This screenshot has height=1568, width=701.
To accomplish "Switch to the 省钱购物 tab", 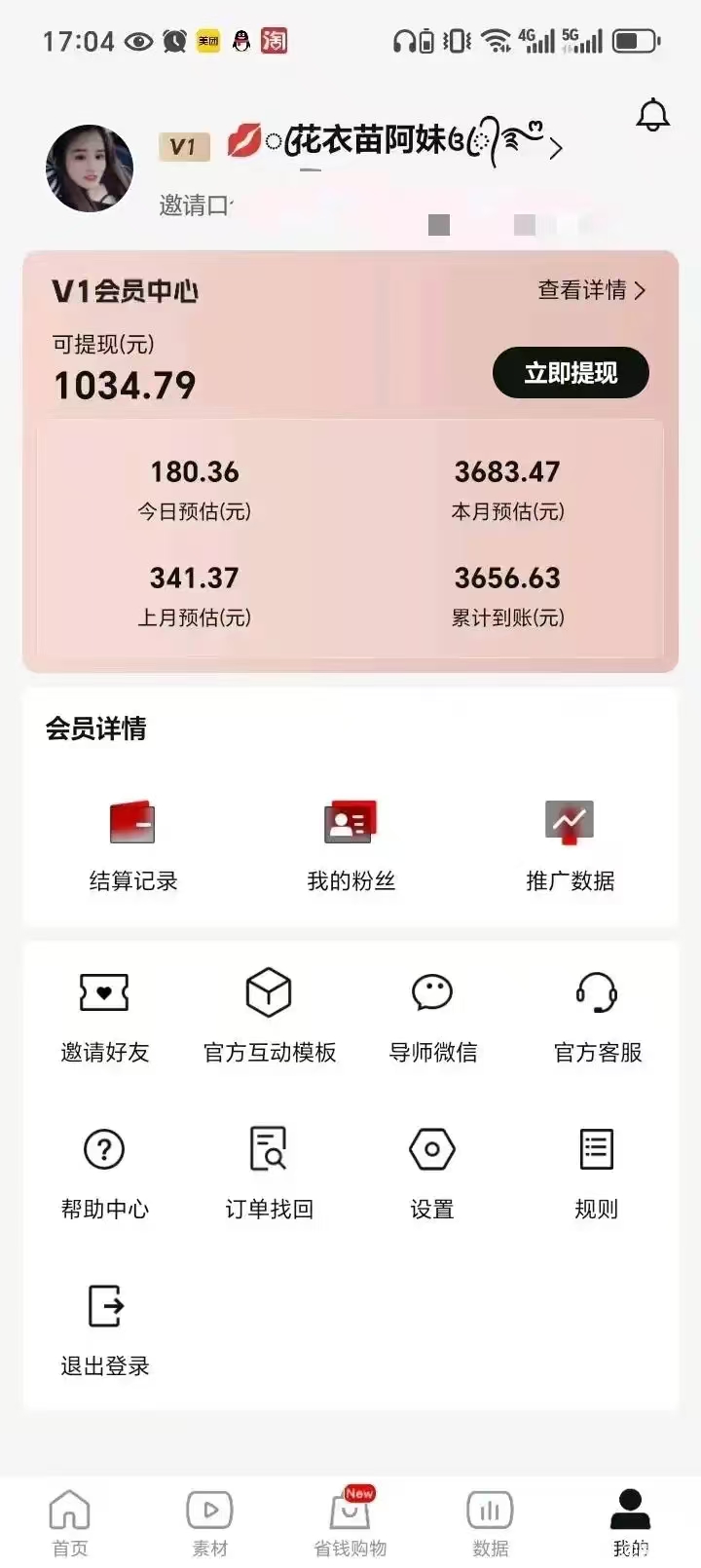I will 350,1523.
